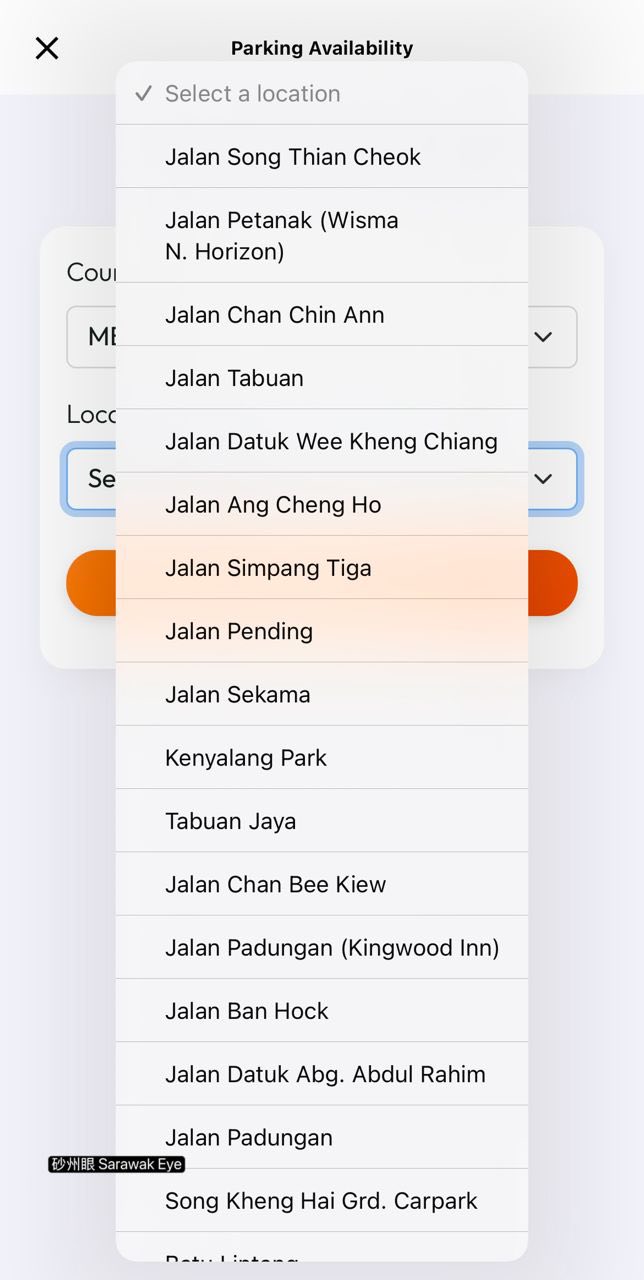Pick Jalan Simpang Tiga
The image size is (644, 1280).
point(268,568)
